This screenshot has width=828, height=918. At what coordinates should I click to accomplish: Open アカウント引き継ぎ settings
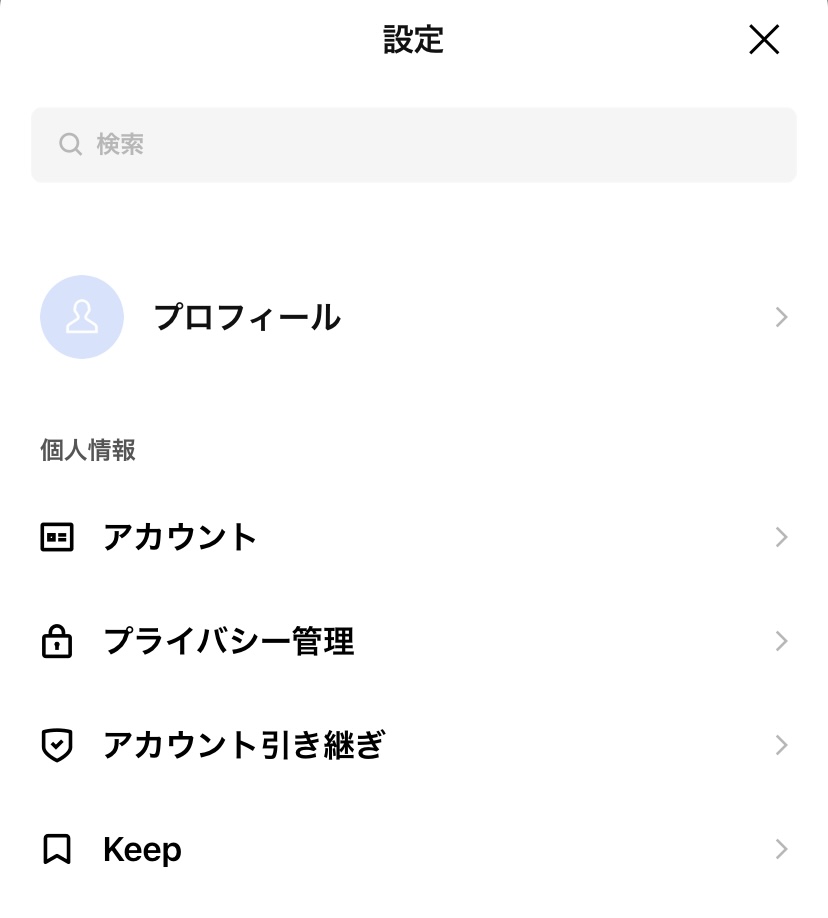tap(413, 745)
